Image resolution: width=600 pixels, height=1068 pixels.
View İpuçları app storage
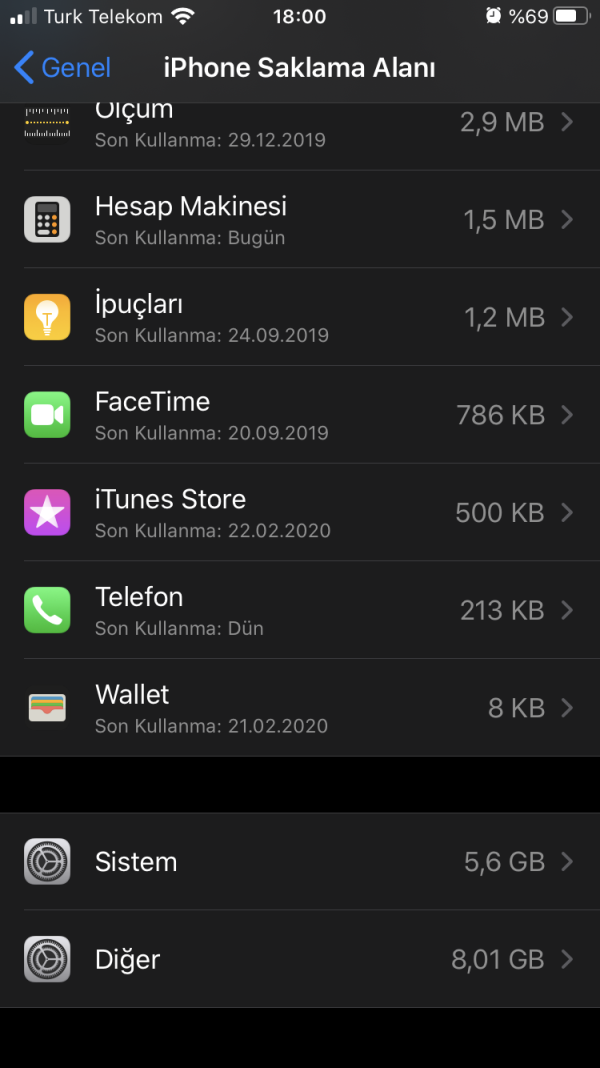[x=300, y=317]
